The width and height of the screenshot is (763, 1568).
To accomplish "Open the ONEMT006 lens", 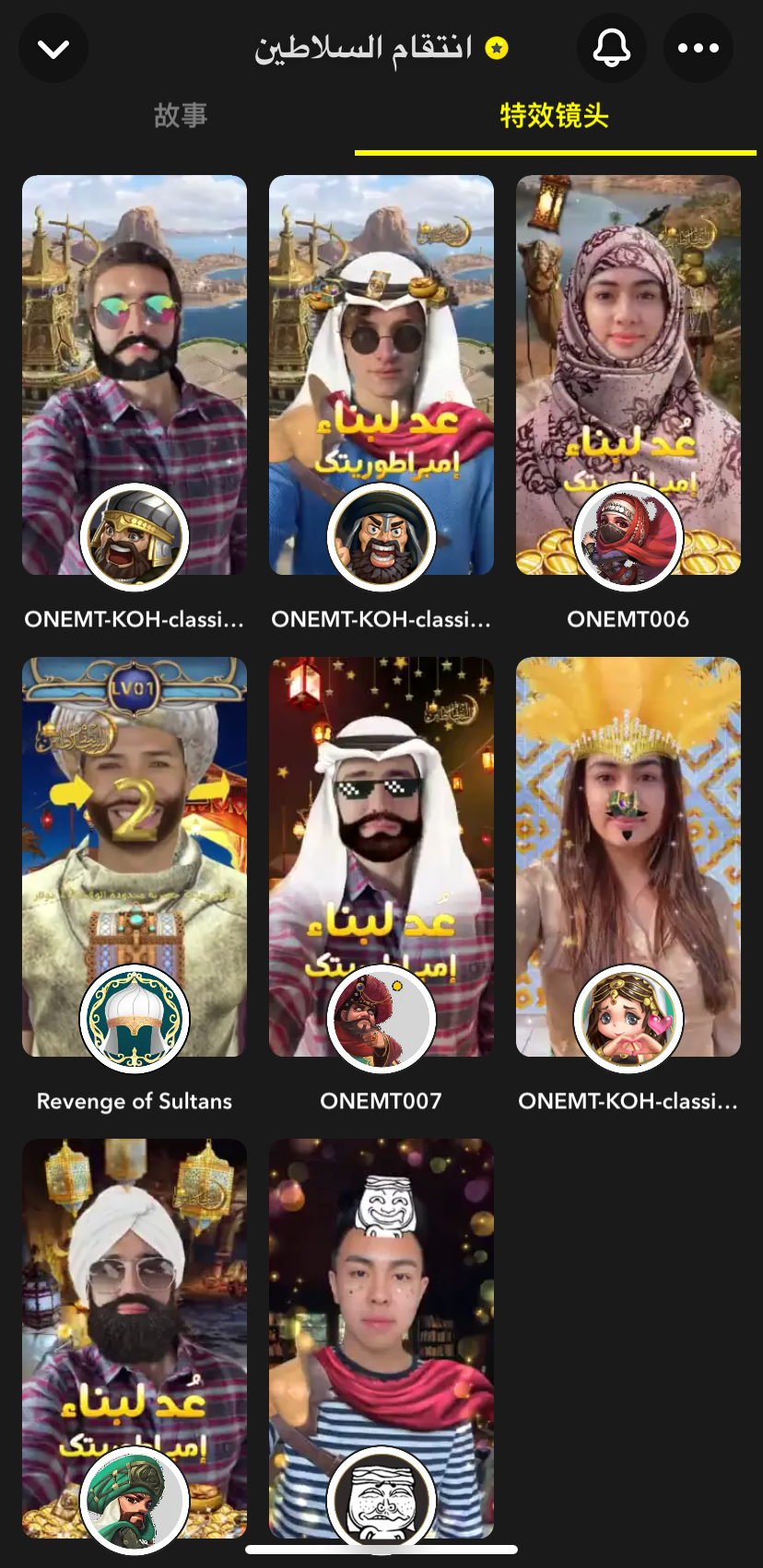I will tap(628, 376).
